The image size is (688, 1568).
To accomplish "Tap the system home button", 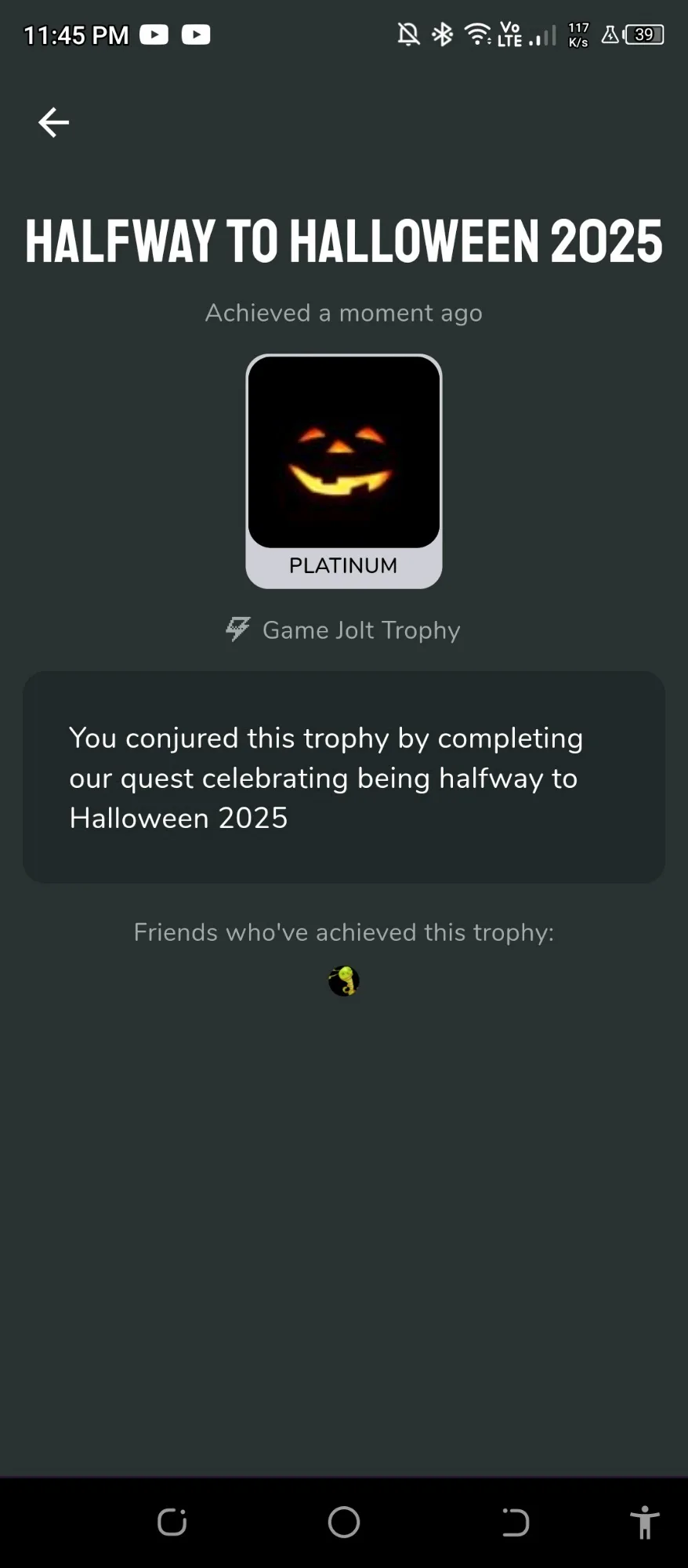I will (x=344, y=1522).
